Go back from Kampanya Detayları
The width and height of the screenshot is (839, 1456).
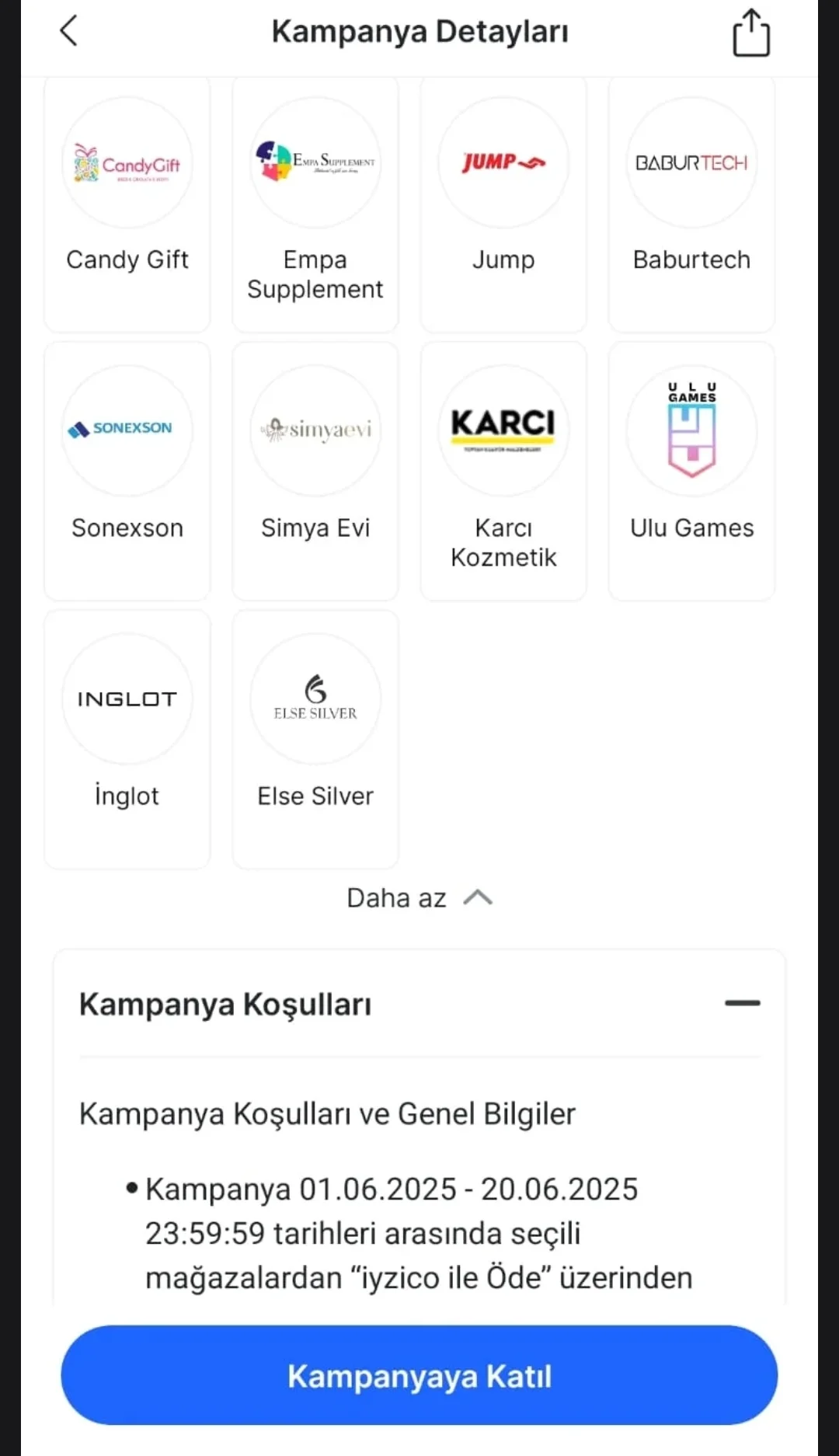point(69,32)
